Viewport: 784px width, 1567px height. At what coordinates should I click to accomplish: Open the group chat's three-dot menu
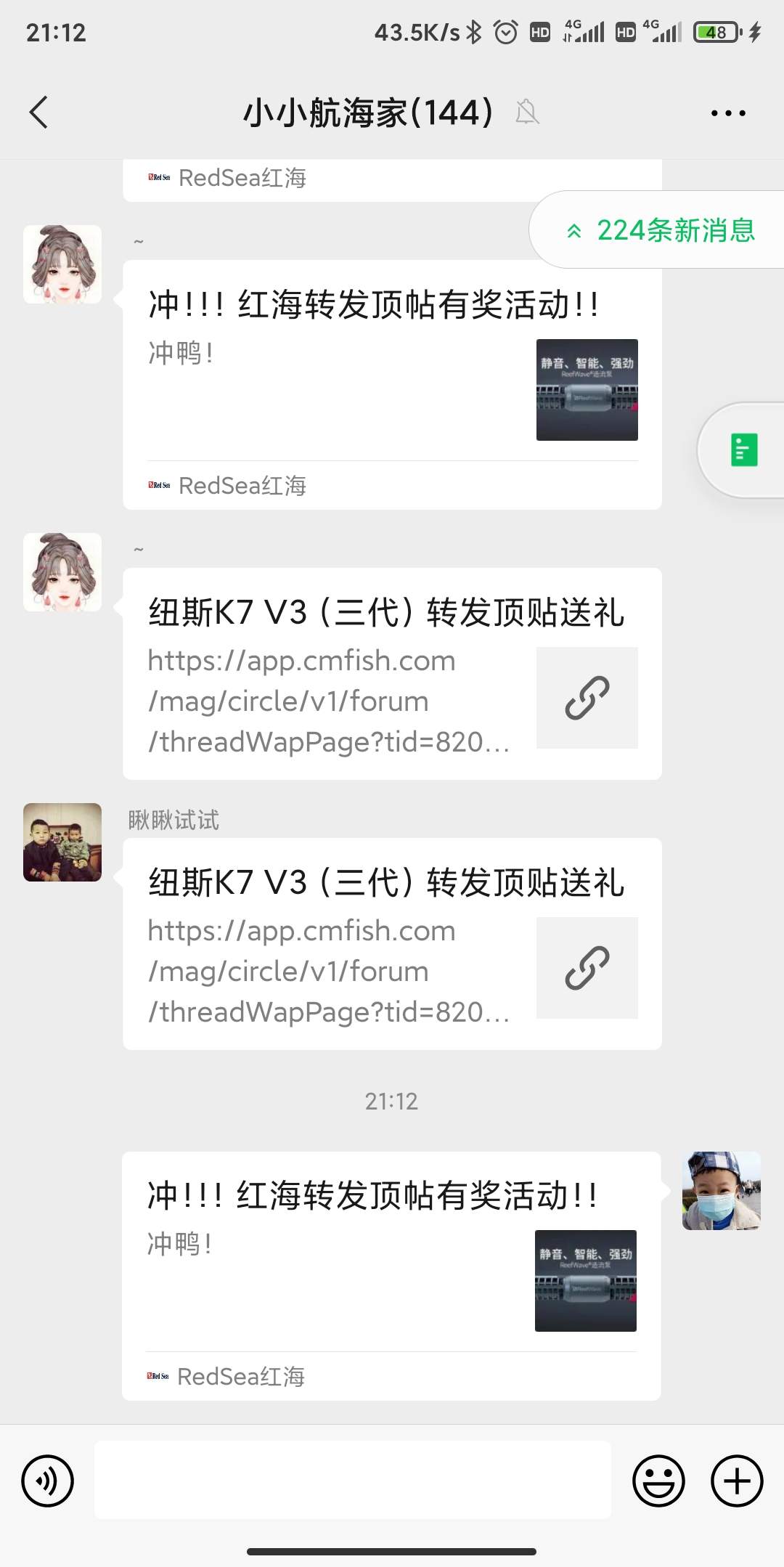[728, 113]
